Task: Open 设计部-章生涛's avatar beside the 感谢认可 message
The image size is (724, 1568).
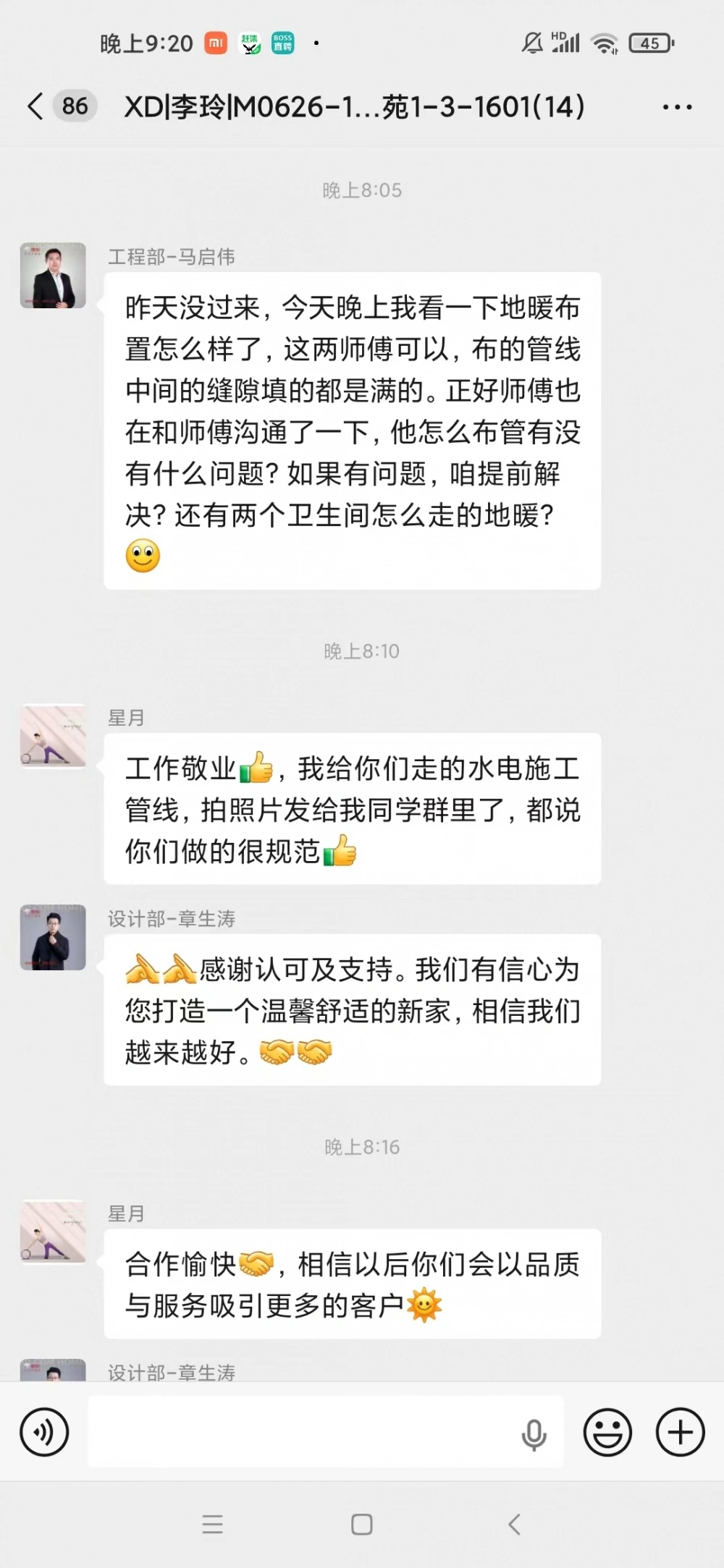Action: (x=53, y=937)
